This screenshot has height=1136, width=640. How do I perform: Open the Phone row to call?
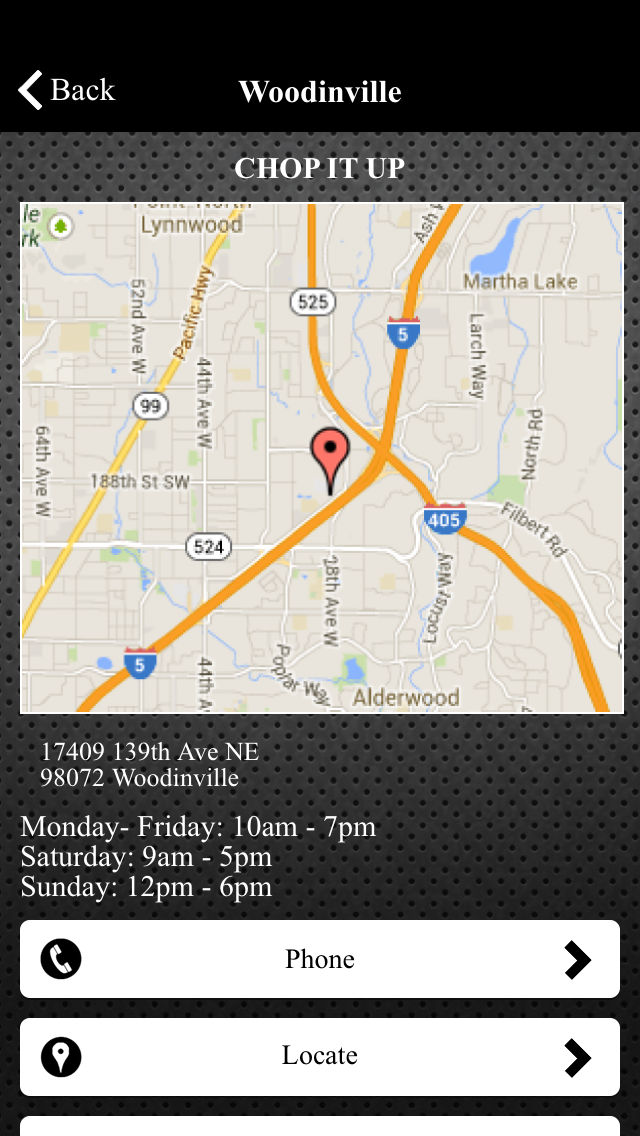[x=320, y=958]
